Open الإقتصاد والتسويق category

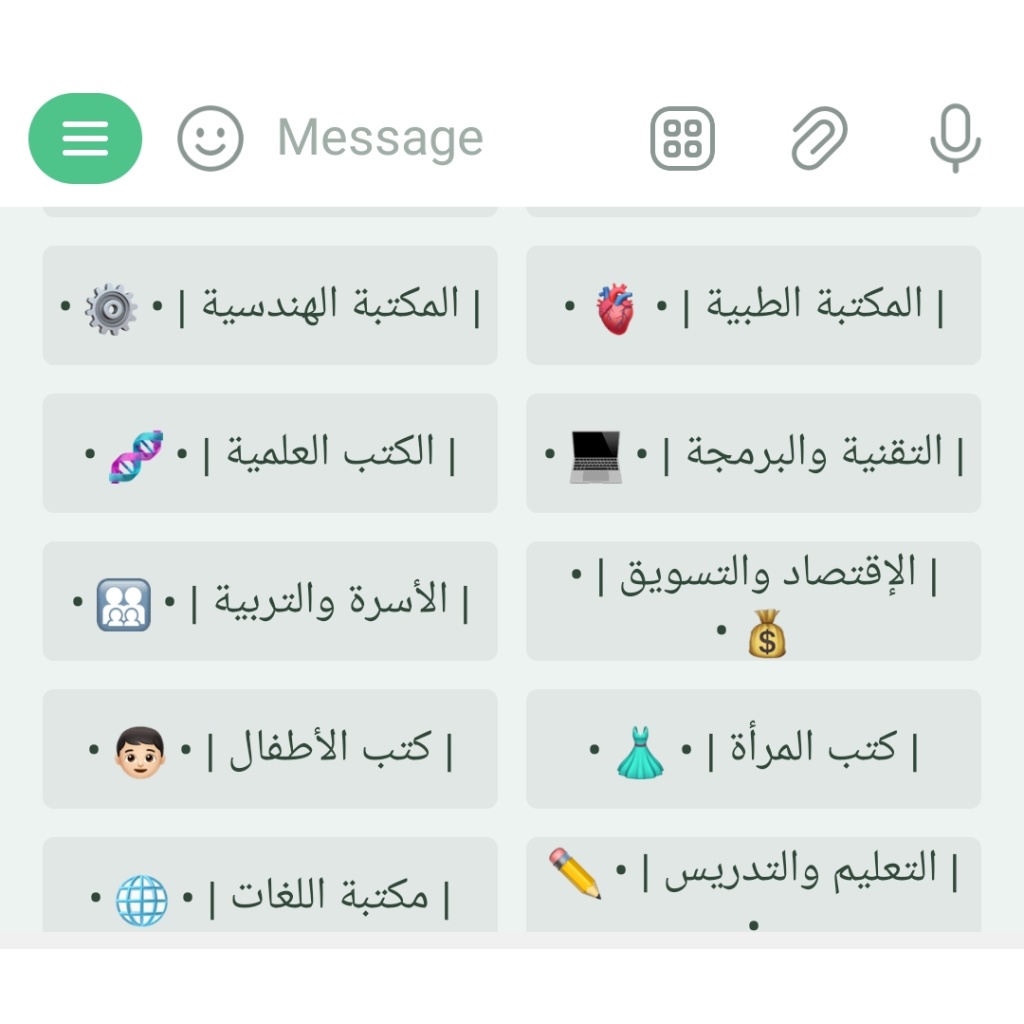coord(753,601)
